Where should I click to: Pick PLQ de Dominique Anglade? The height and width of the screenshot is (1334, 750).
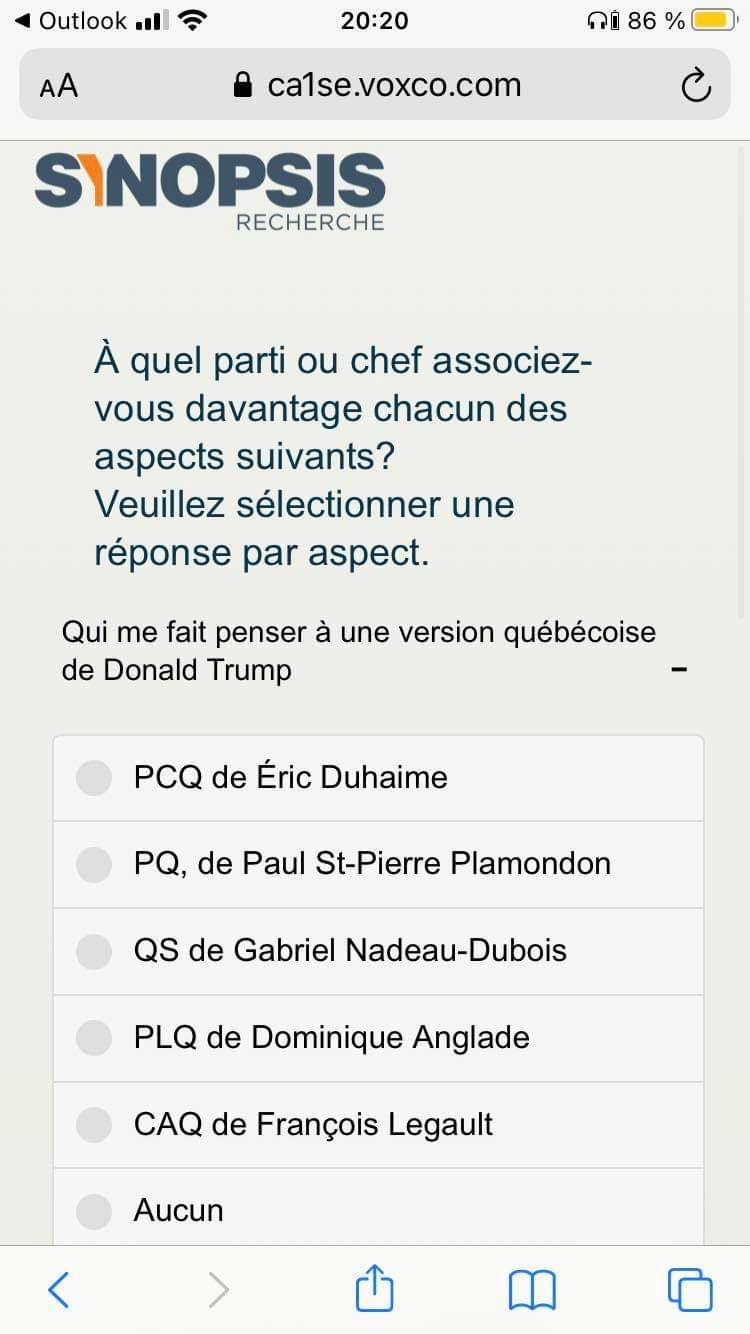pyautogui.click(x=378, y=1038)
